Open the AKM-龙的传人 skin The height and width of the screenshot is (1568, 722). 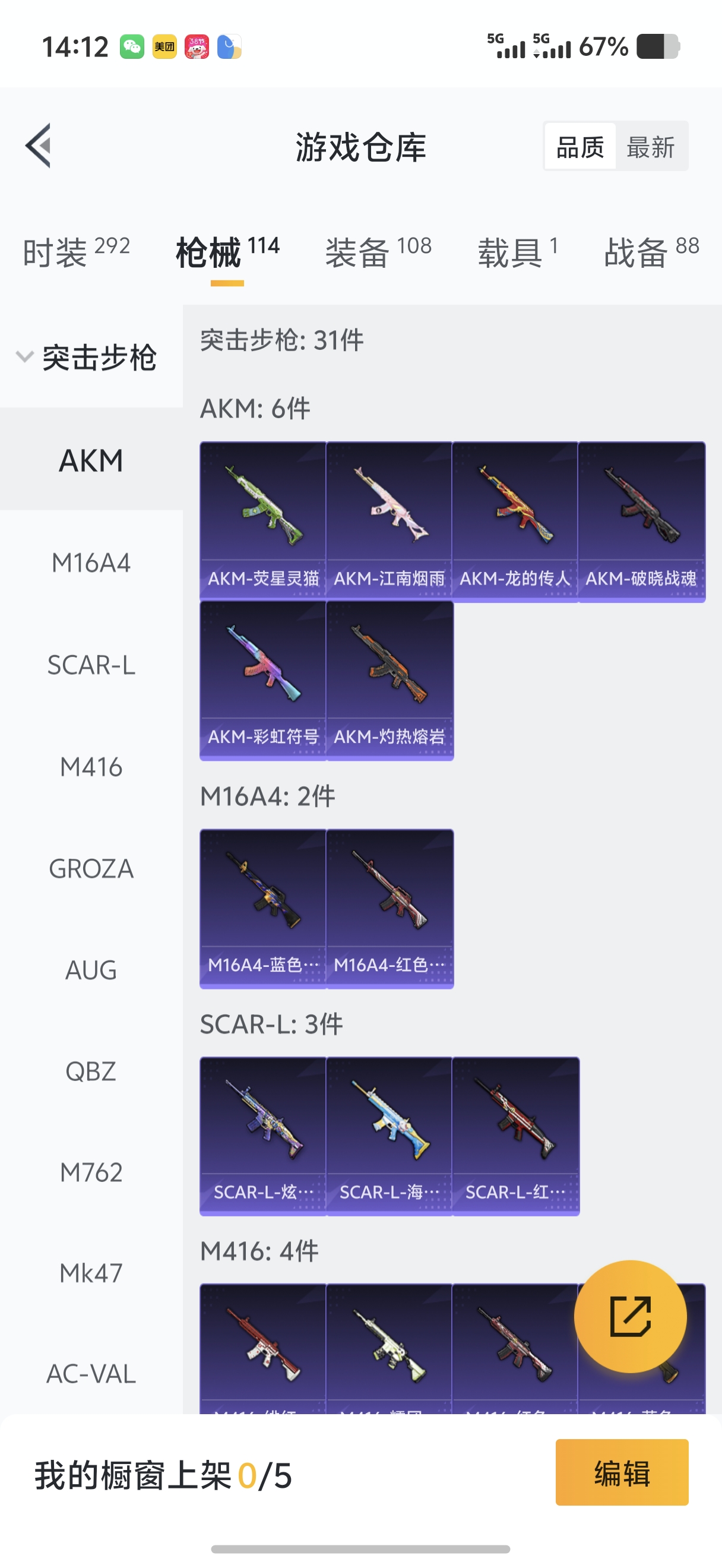point(515,521)
